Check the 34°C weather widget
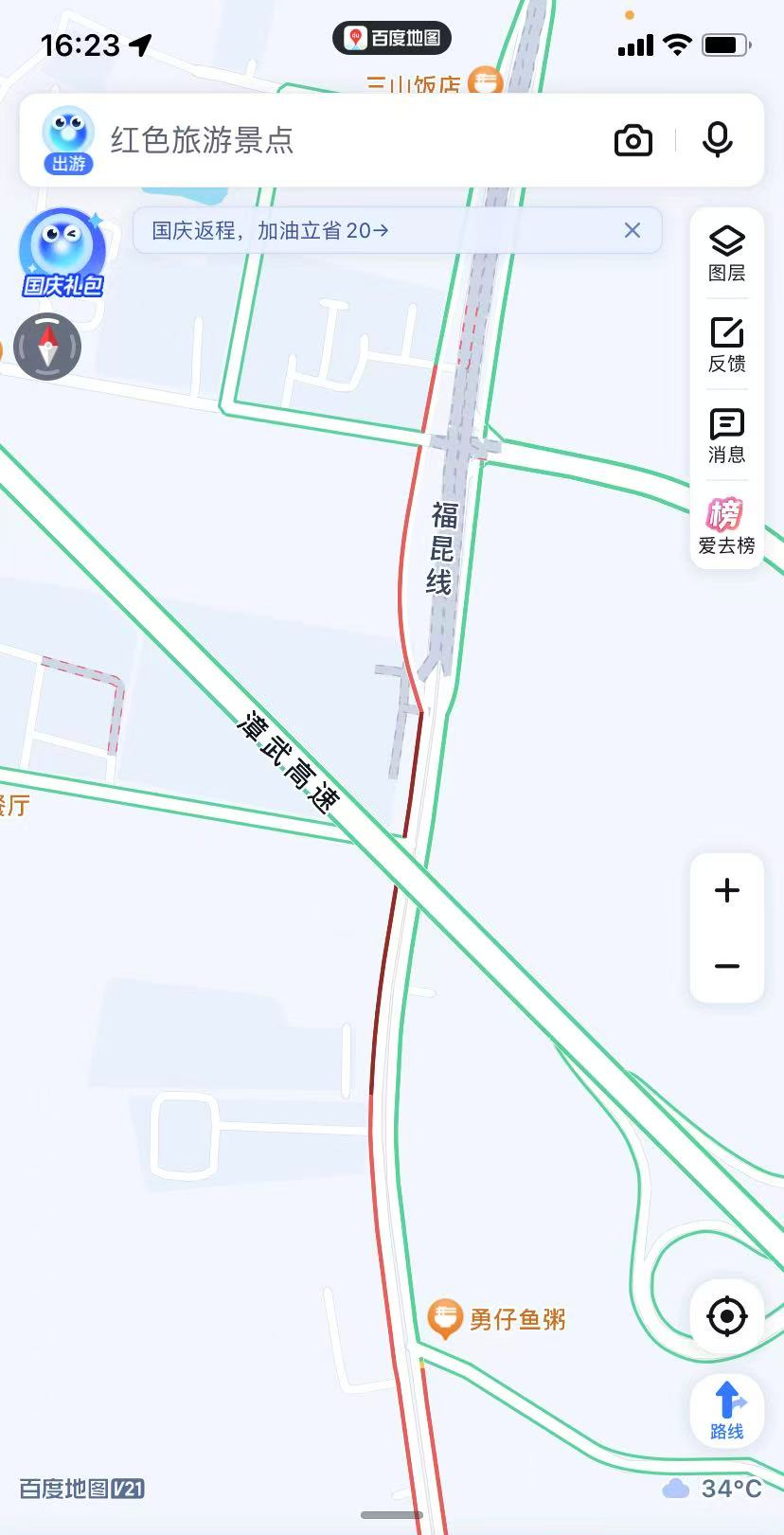This screenshot has width=784, height=1535. pyautogui.click(x=714, y=1489)
